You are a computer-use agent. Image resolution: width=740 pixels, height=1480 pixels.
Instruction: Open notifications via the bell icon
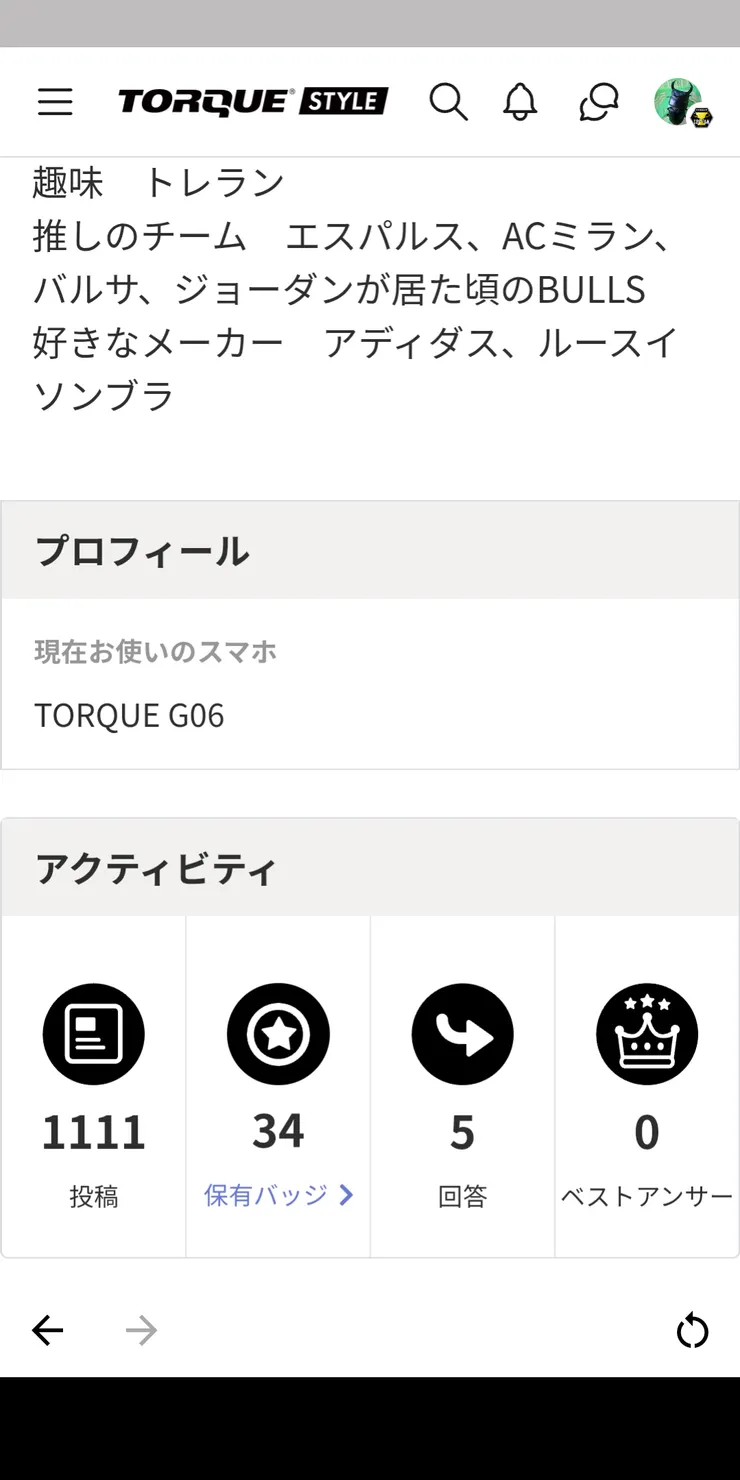coord(519,102)
